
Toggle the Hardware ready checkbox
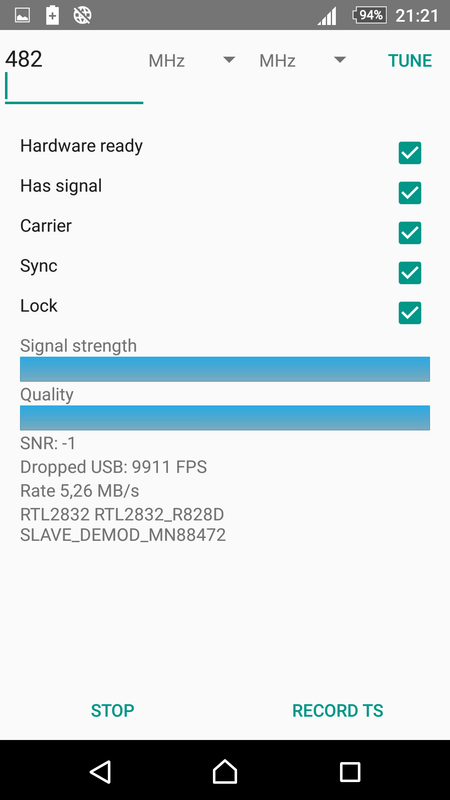coord(410,153)
